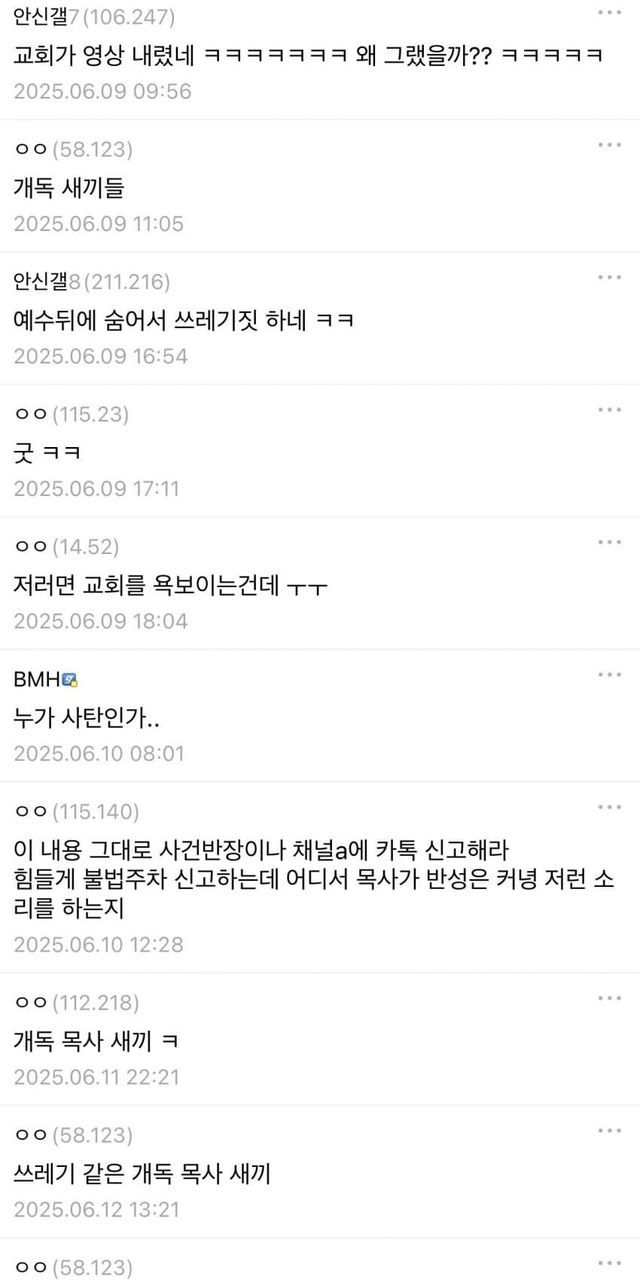The height and width of the screenshot is (1280, 640).
Task: Open the more menu on ㅇㅇ(115.140)'s comment
Action: click(x=609, y=807)
